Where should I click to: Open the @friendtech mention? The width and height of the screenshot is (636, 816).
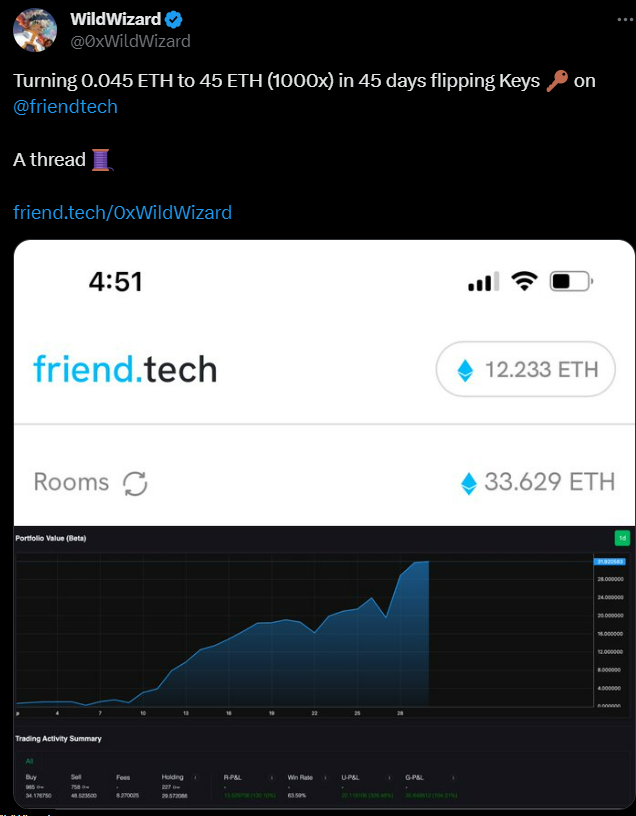(66, 107)
